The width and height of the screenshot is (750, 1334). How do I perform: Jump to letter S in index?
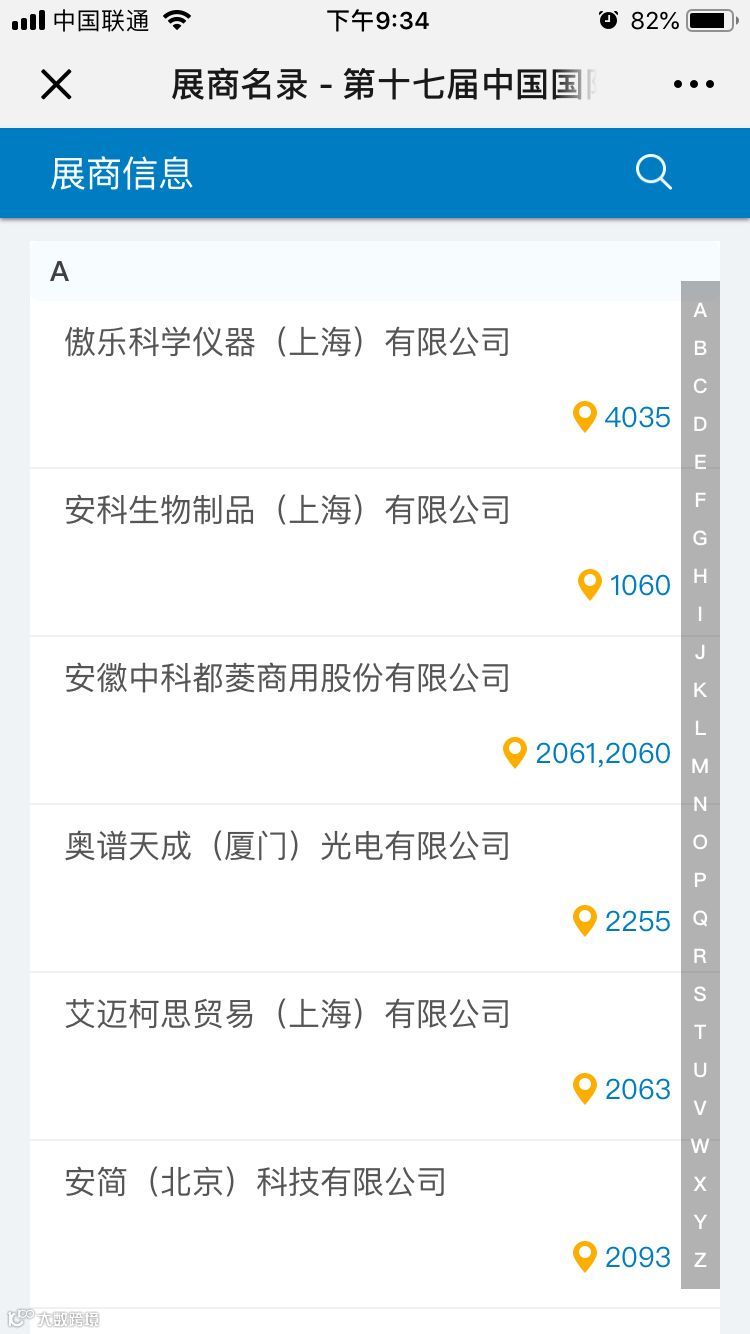click(700, 994)
